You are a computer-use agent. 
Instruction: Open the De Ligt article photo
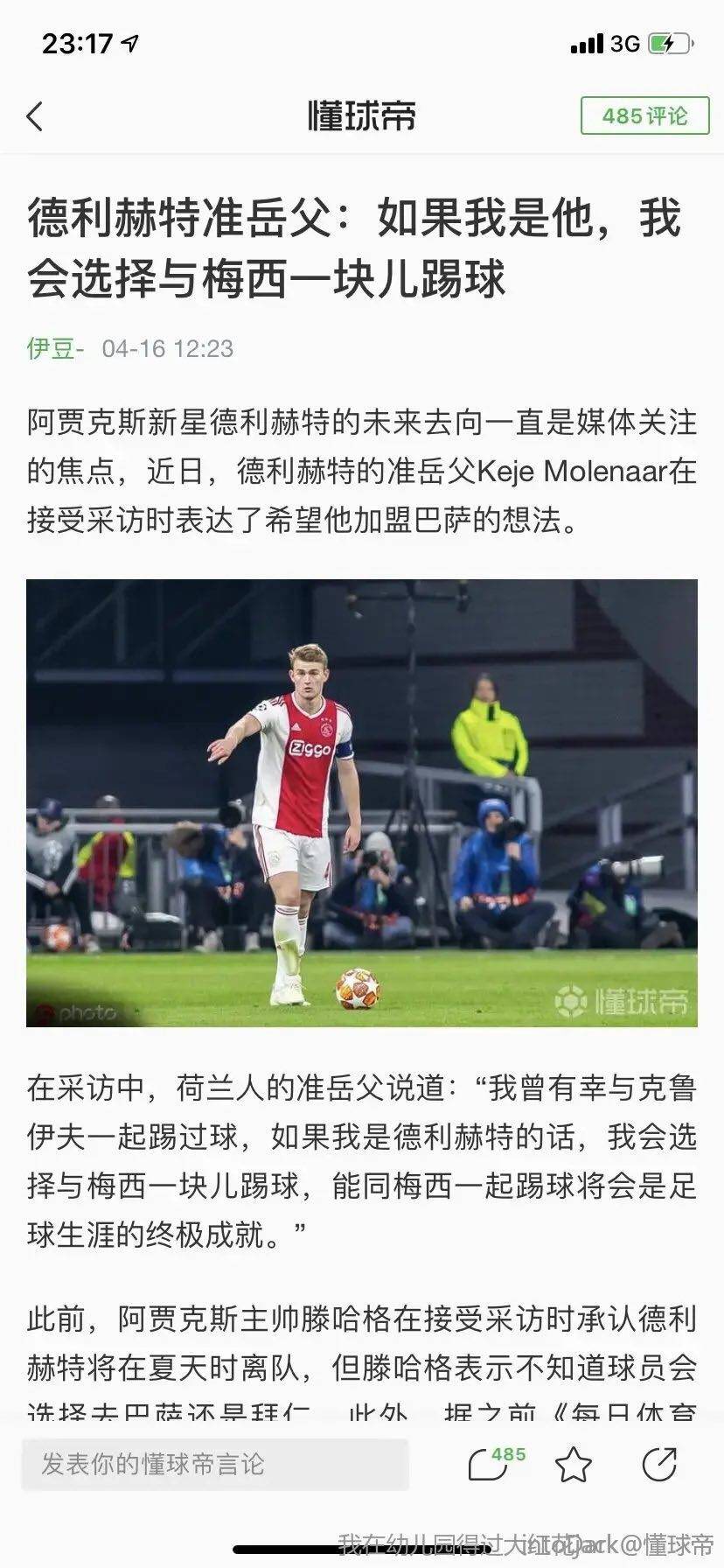tap(362, 802)
